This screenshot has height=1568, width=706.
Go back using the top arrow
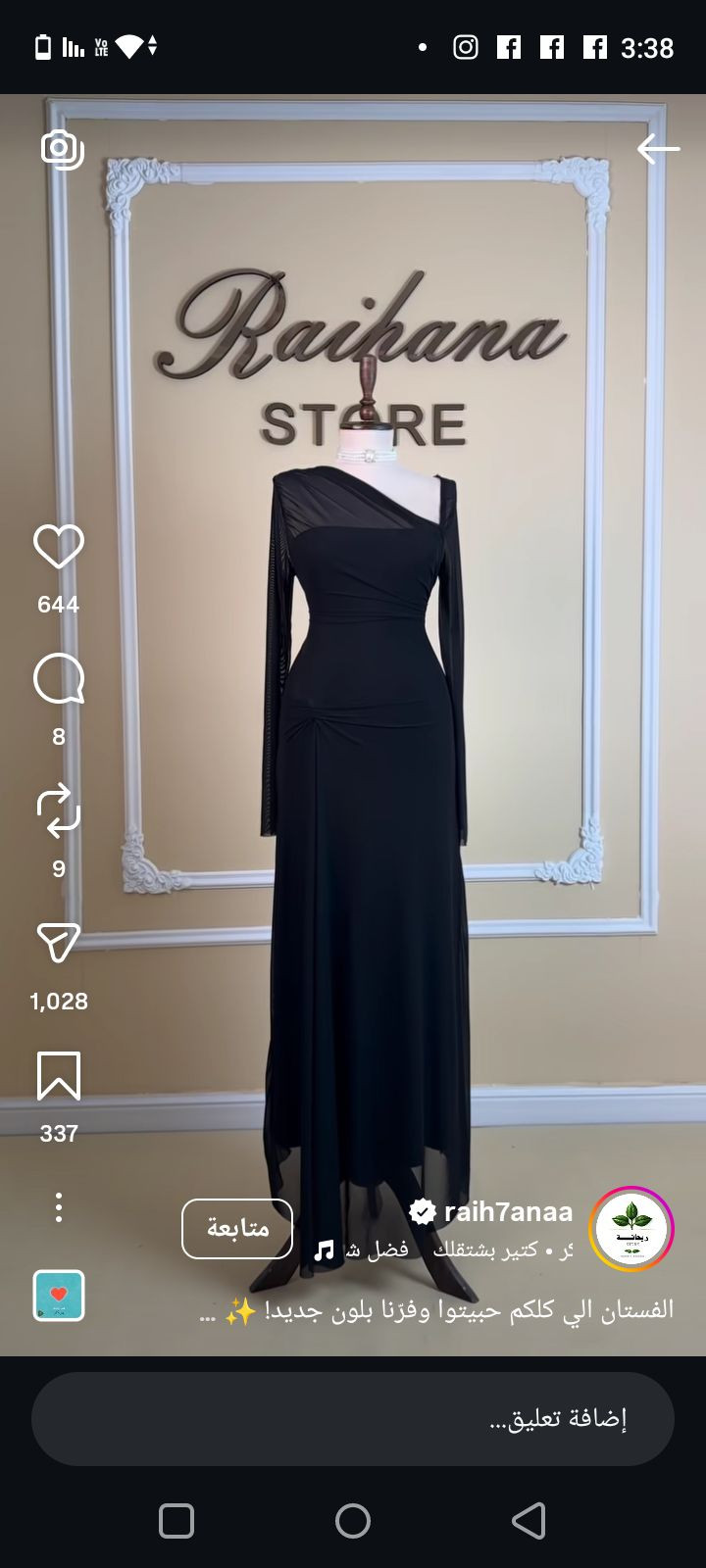(x=658, y=149)
